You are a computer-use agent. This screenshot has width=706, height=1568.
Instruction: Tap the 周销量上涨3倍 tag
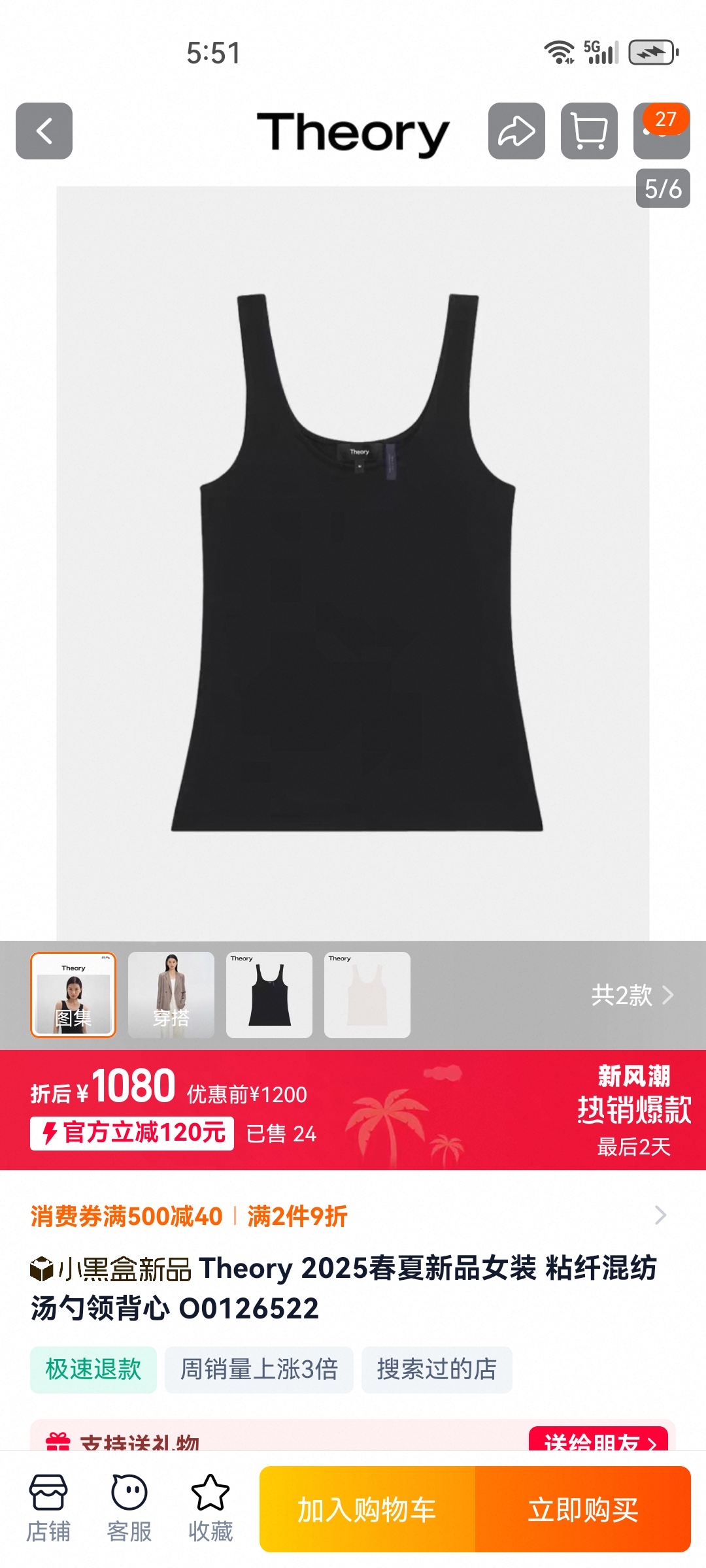coord(259,1369)
